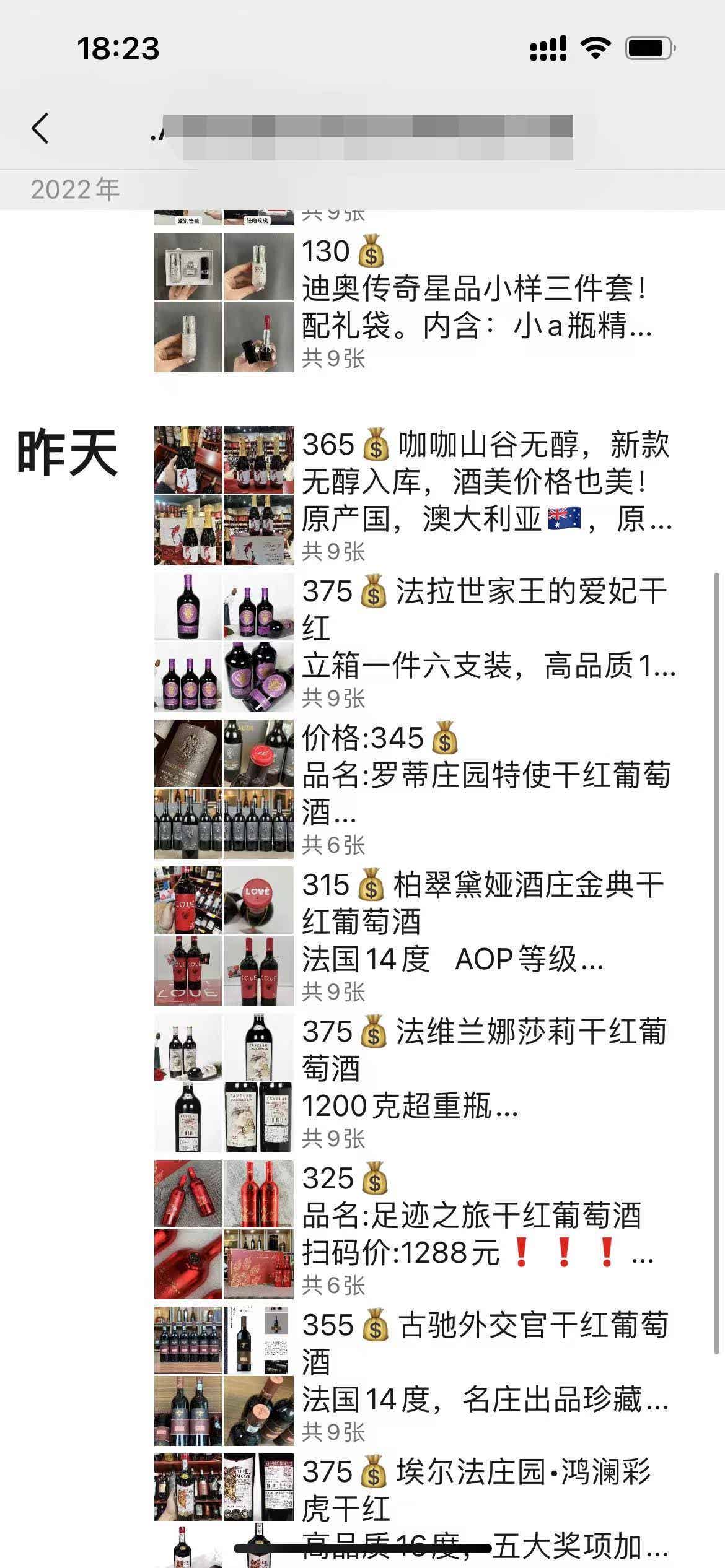The height and width of the screenshot is (1568, 725).
Task: Tap the money bag icon next to price 345
Action: pos(439,740)
